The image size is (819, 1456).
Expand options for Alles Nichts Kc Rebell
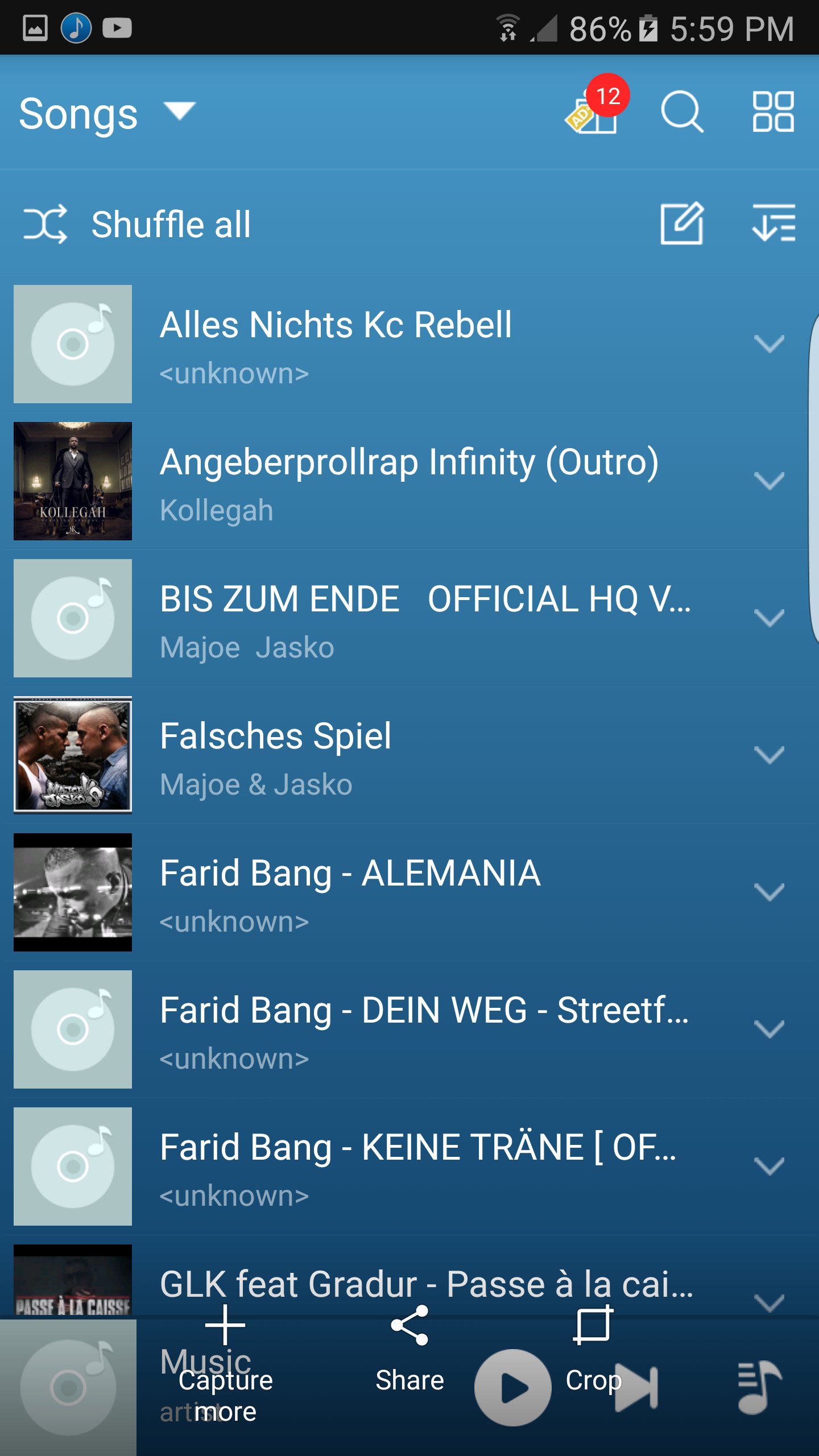pyautogui.click(x=770, y=341)
